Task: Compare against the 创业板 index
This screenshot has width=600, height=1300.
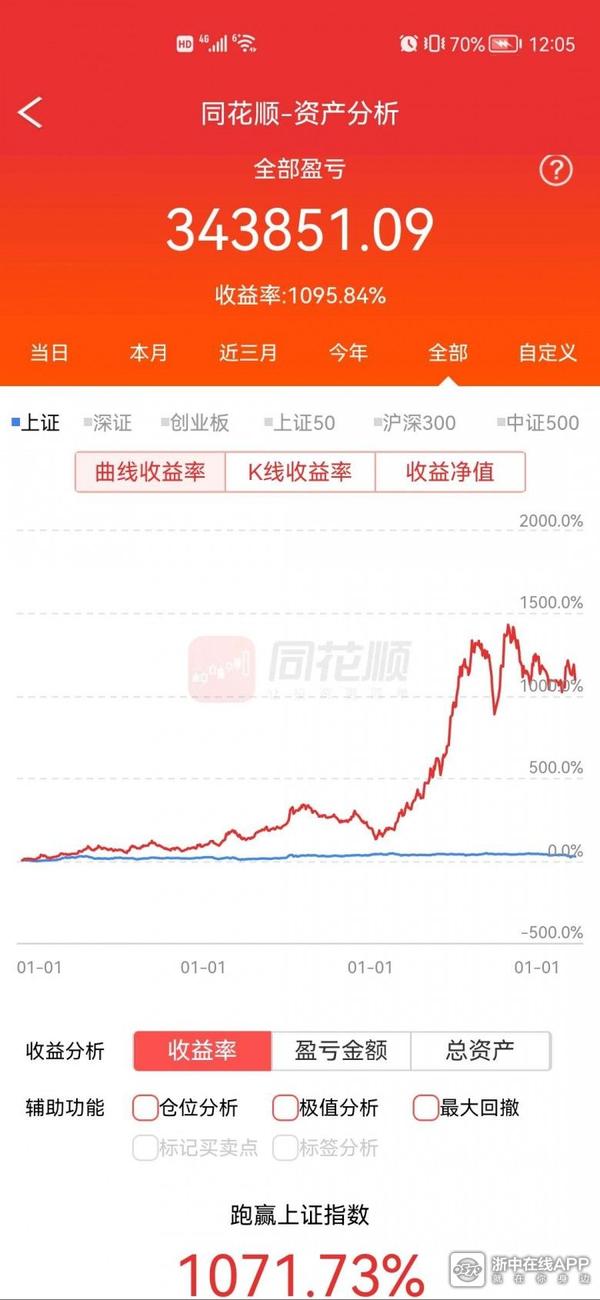Action: (x=194, y=423)
